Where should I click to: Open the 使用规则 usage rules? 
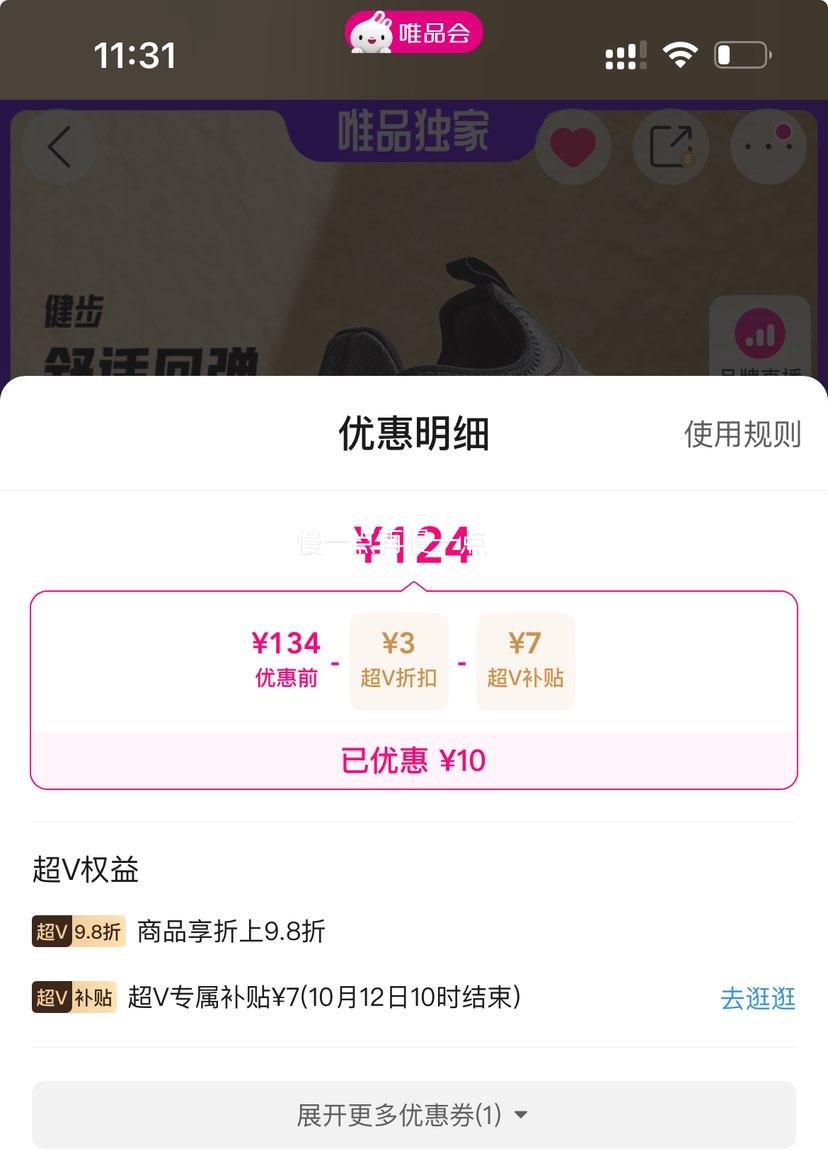pyautogui.click(x=742, y=434)
